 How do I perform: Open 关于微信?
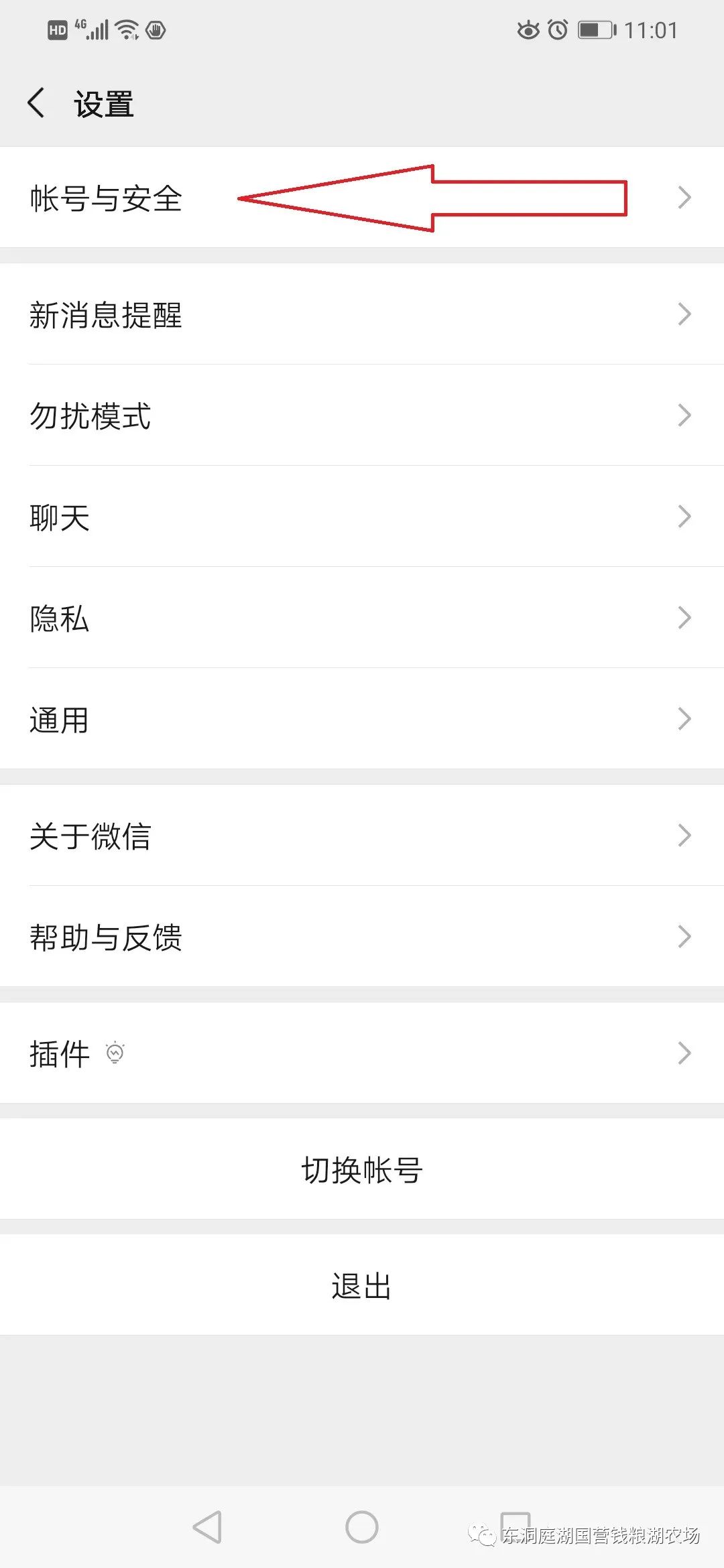[x=362, y=836]
